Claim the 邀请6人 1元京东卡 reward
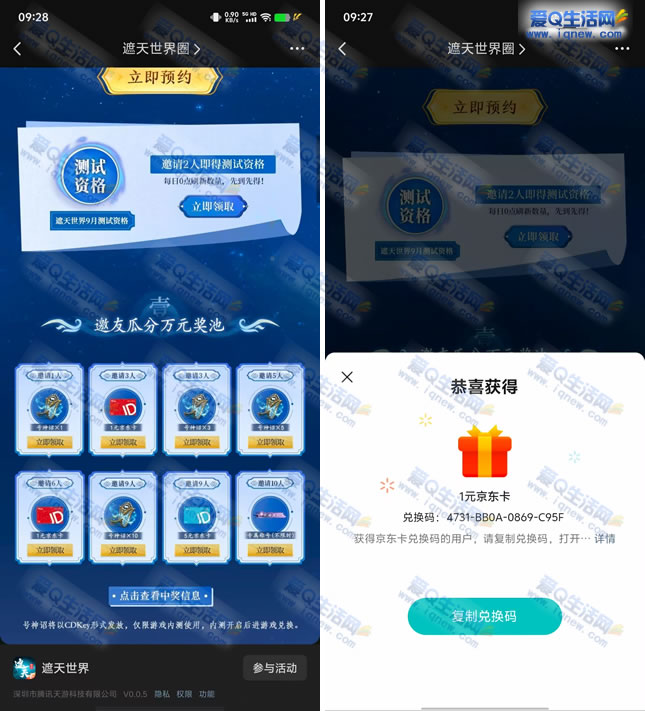645x711 pixels. pos(49,549)
